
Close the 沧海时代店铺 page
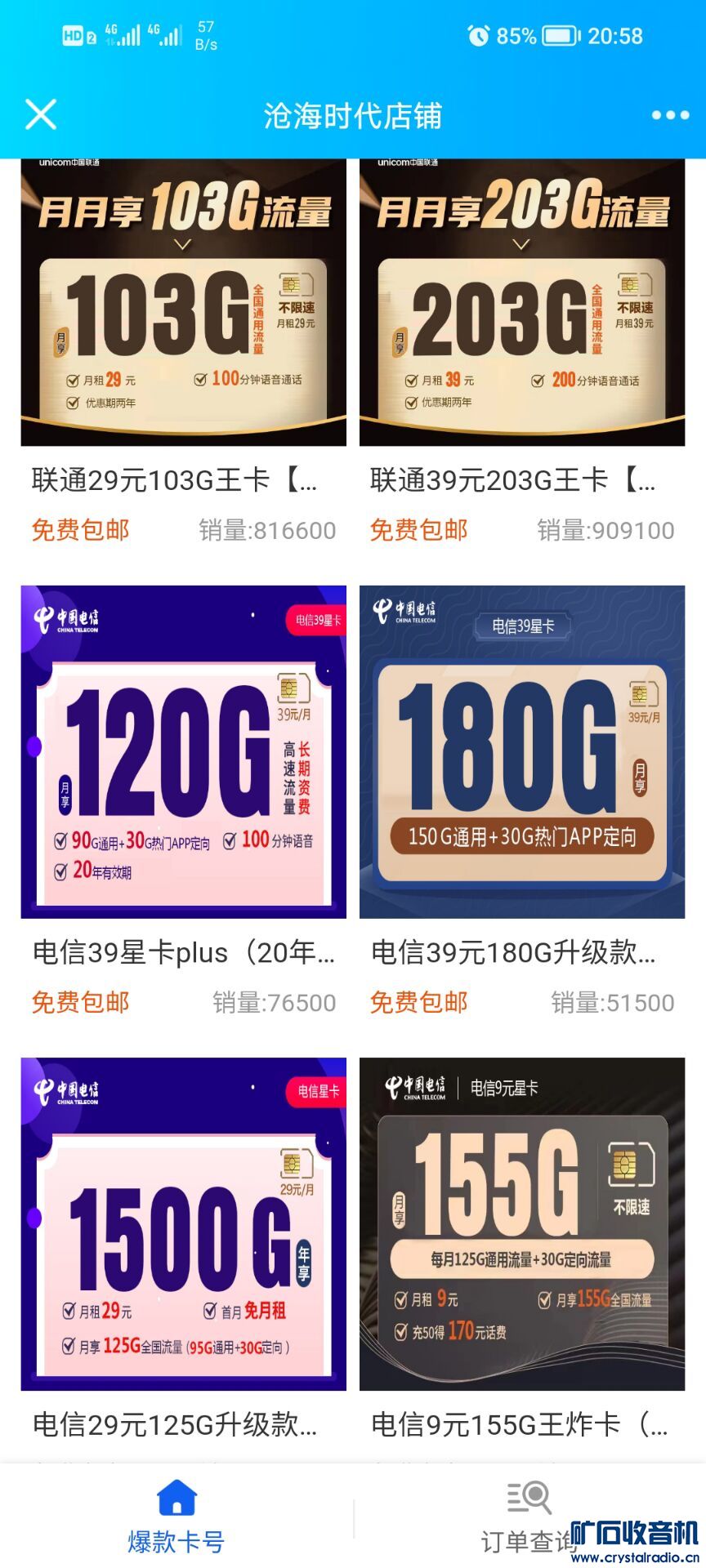coord(41,114)
